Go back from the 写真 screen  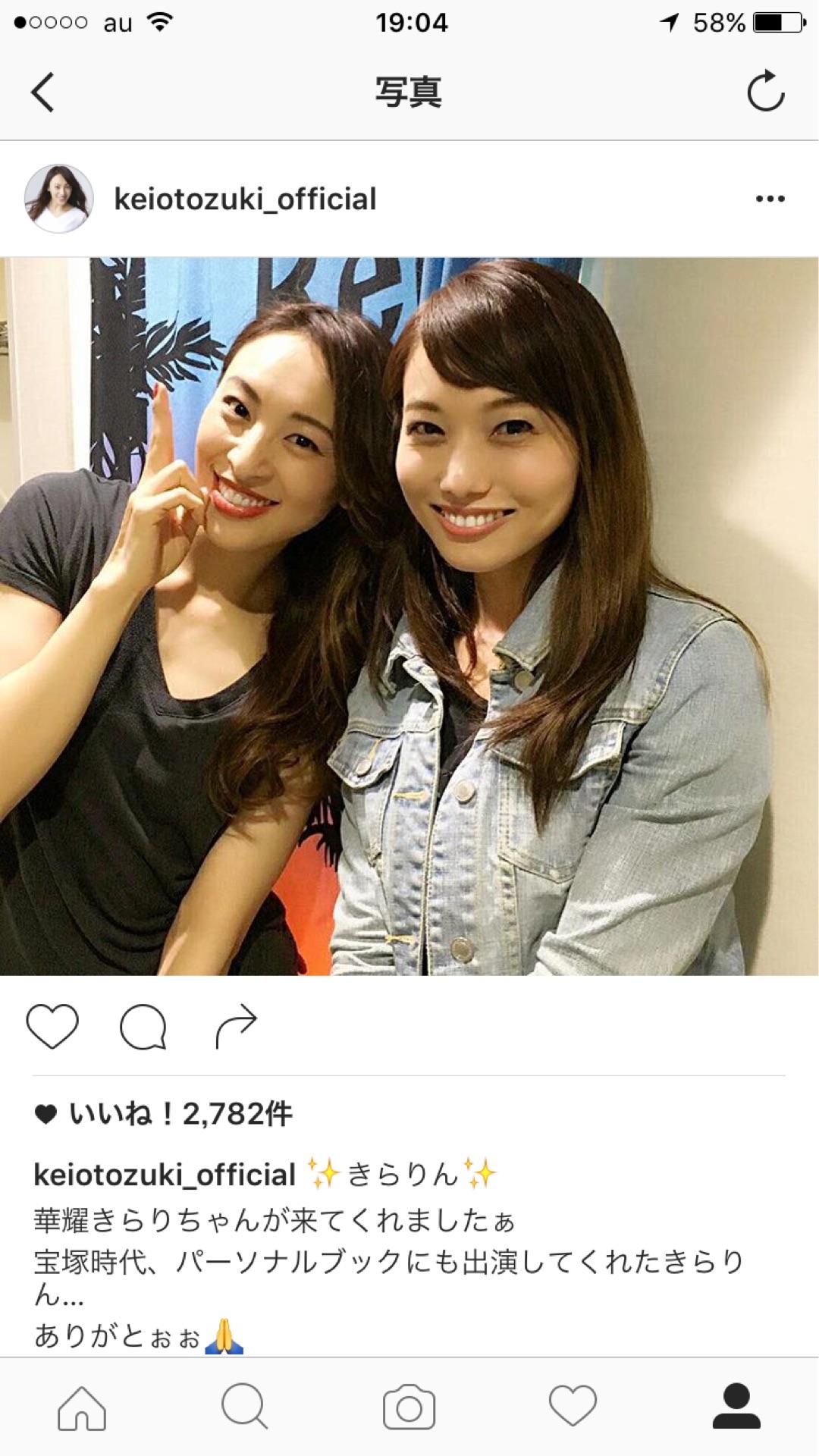tap(42, 93)
